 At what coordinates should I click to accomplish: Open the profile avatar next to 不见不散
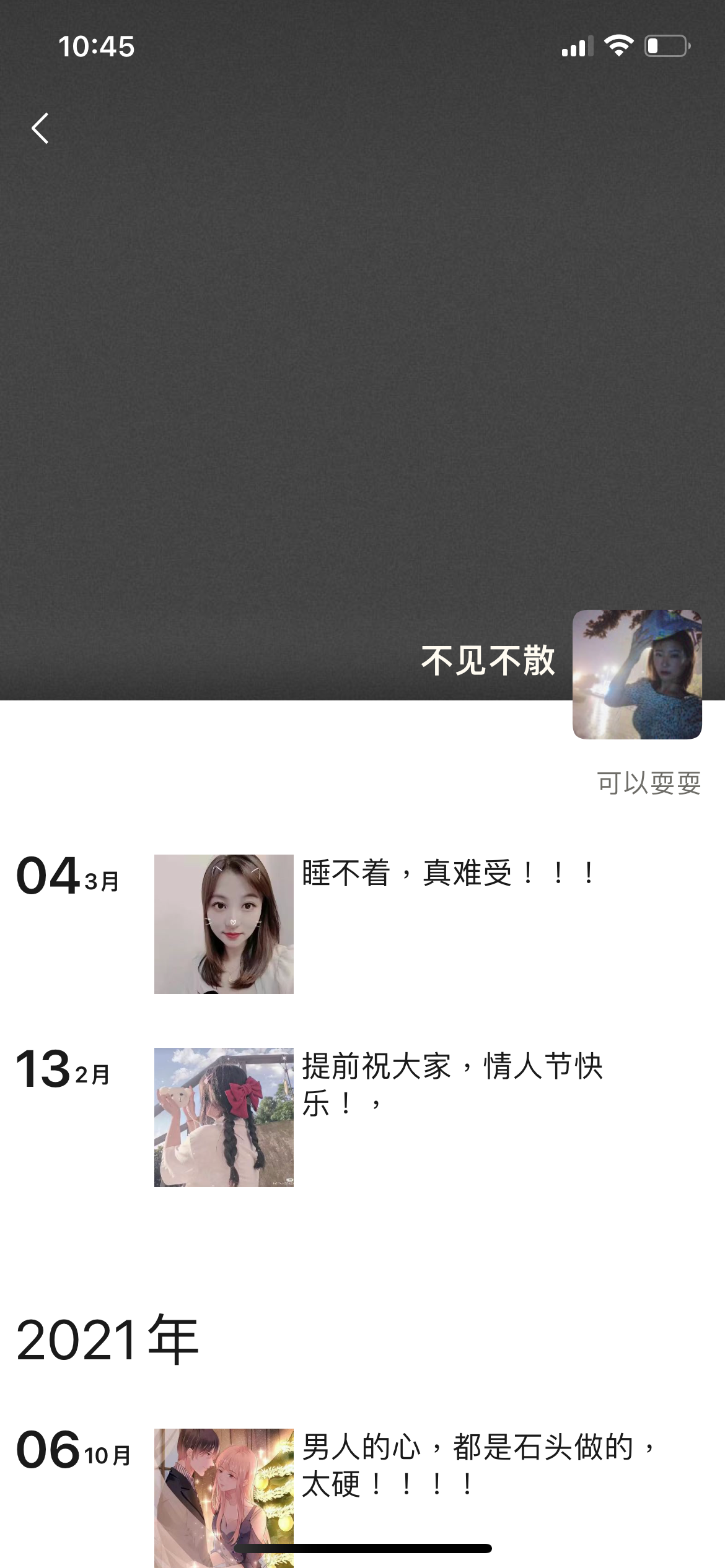point(636,674)
